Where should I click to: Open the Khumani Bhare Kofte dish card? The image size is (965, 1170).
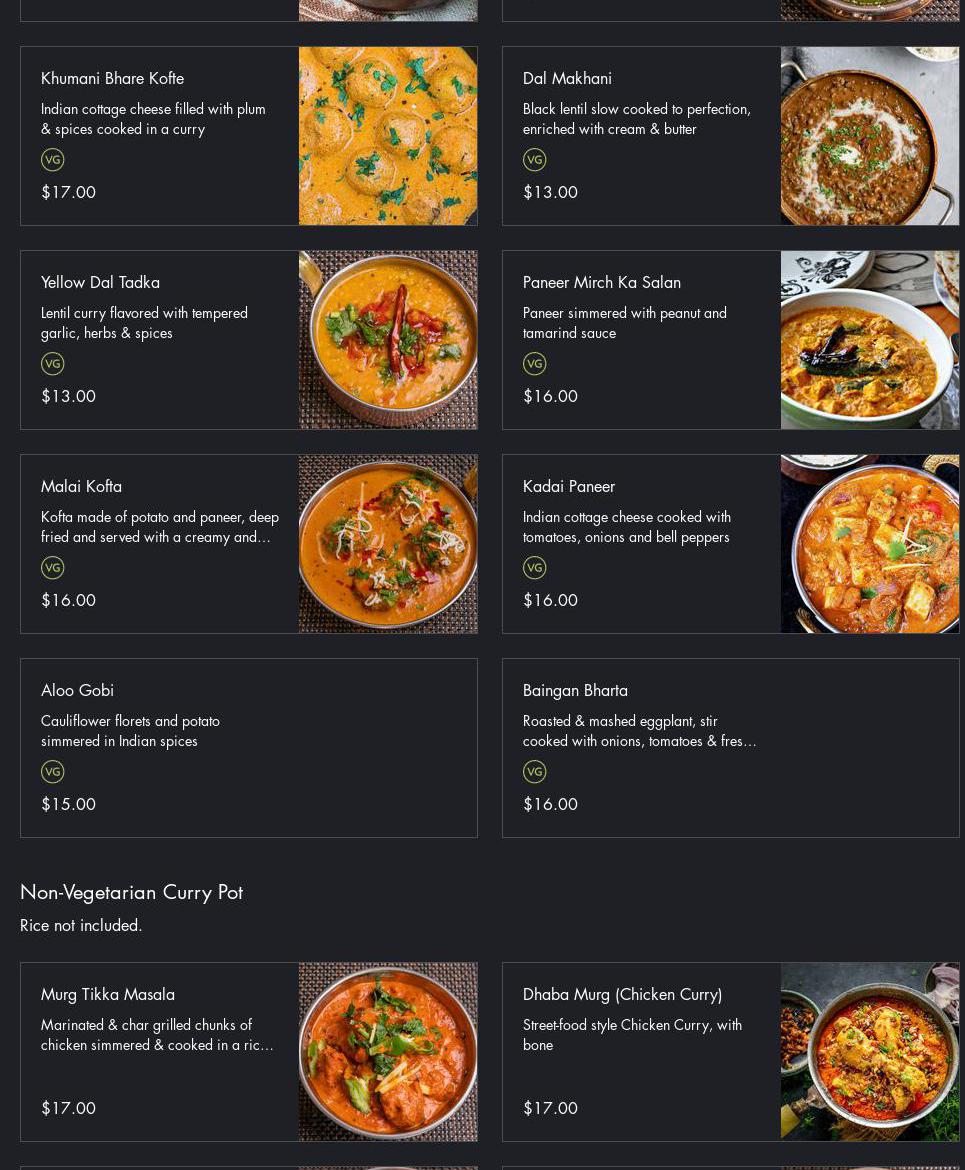click(x=248, y=136)
